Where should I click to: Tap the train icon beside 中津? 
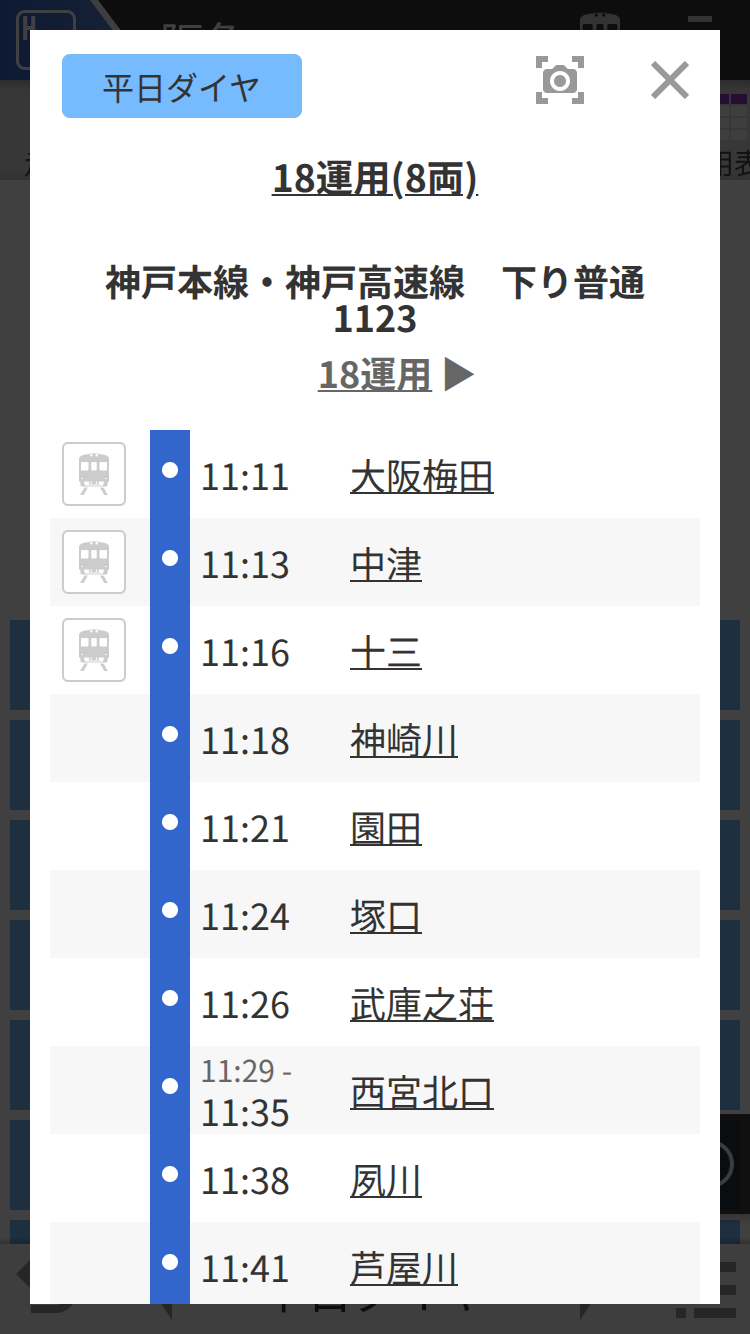pyautogui.click(x=94, y=562)
